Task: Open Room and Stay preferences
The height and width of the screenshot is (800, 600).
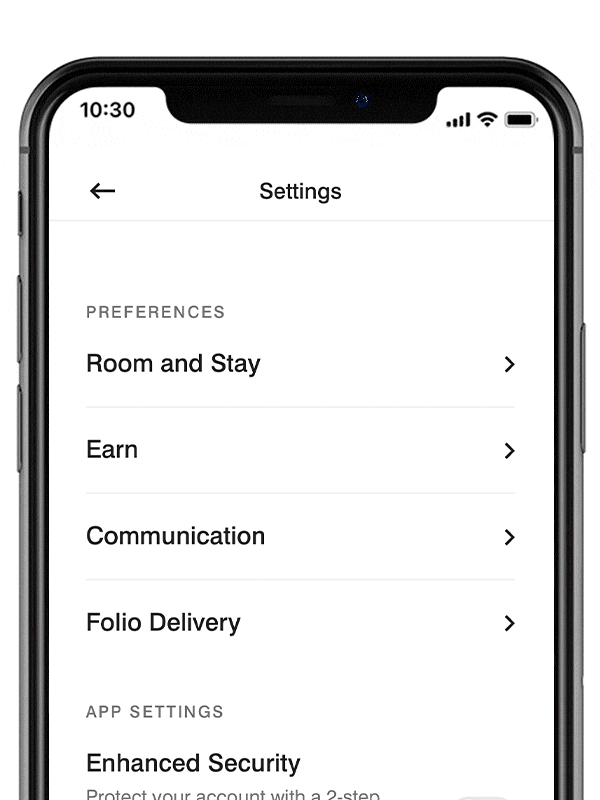Action: (300, 364)
